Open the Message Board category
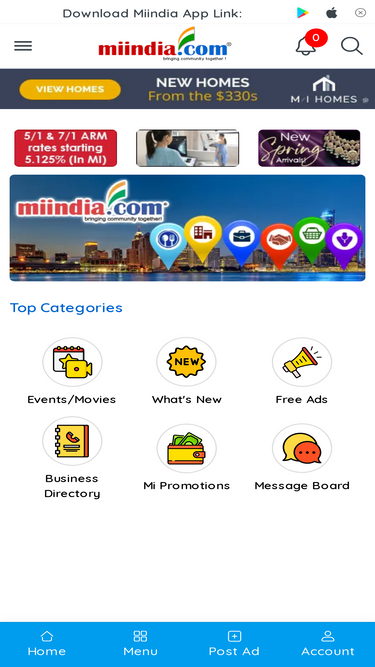 pos(302,457)
